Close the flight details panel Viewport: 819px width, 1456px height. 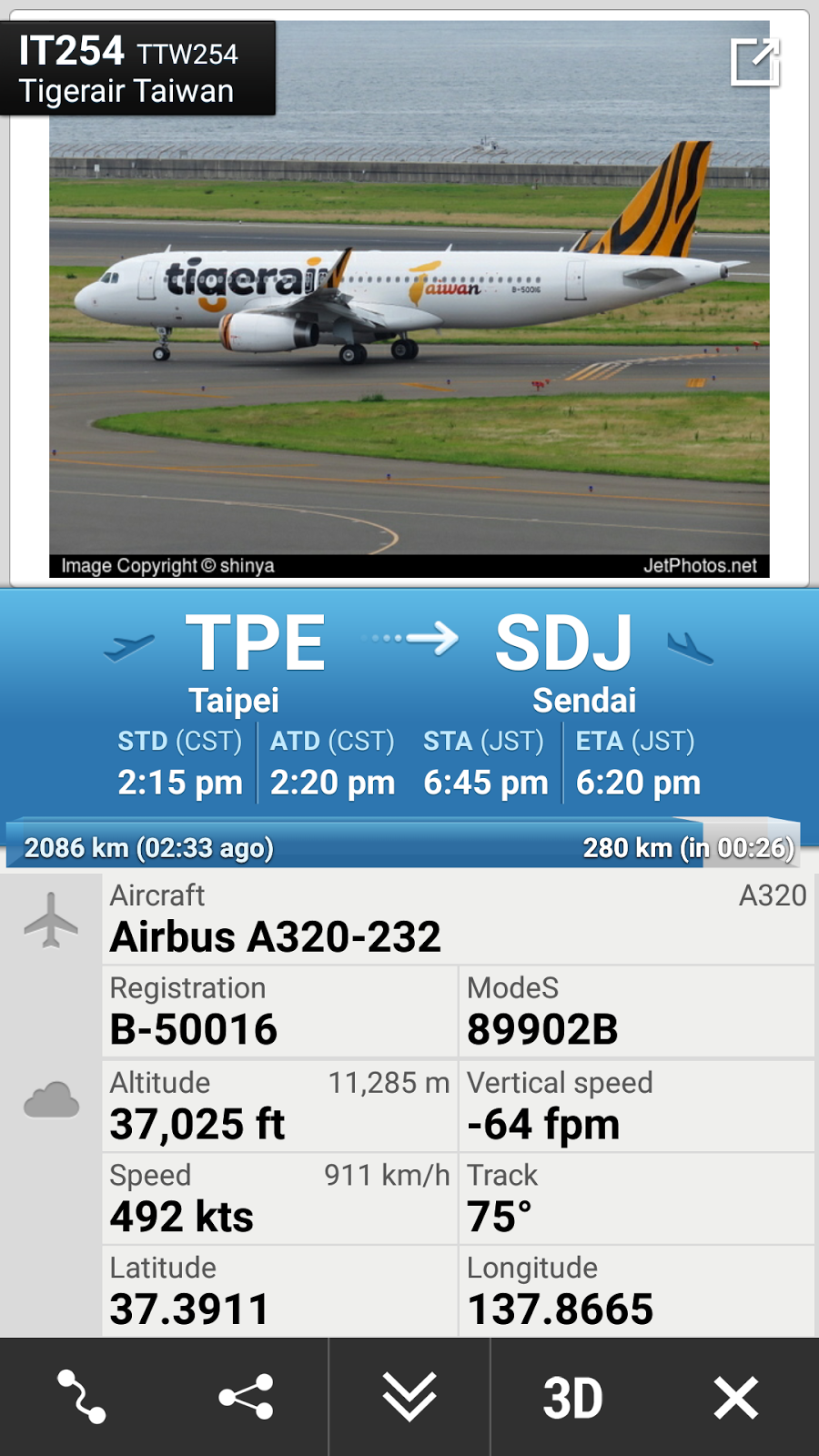tap(736, 1397)
